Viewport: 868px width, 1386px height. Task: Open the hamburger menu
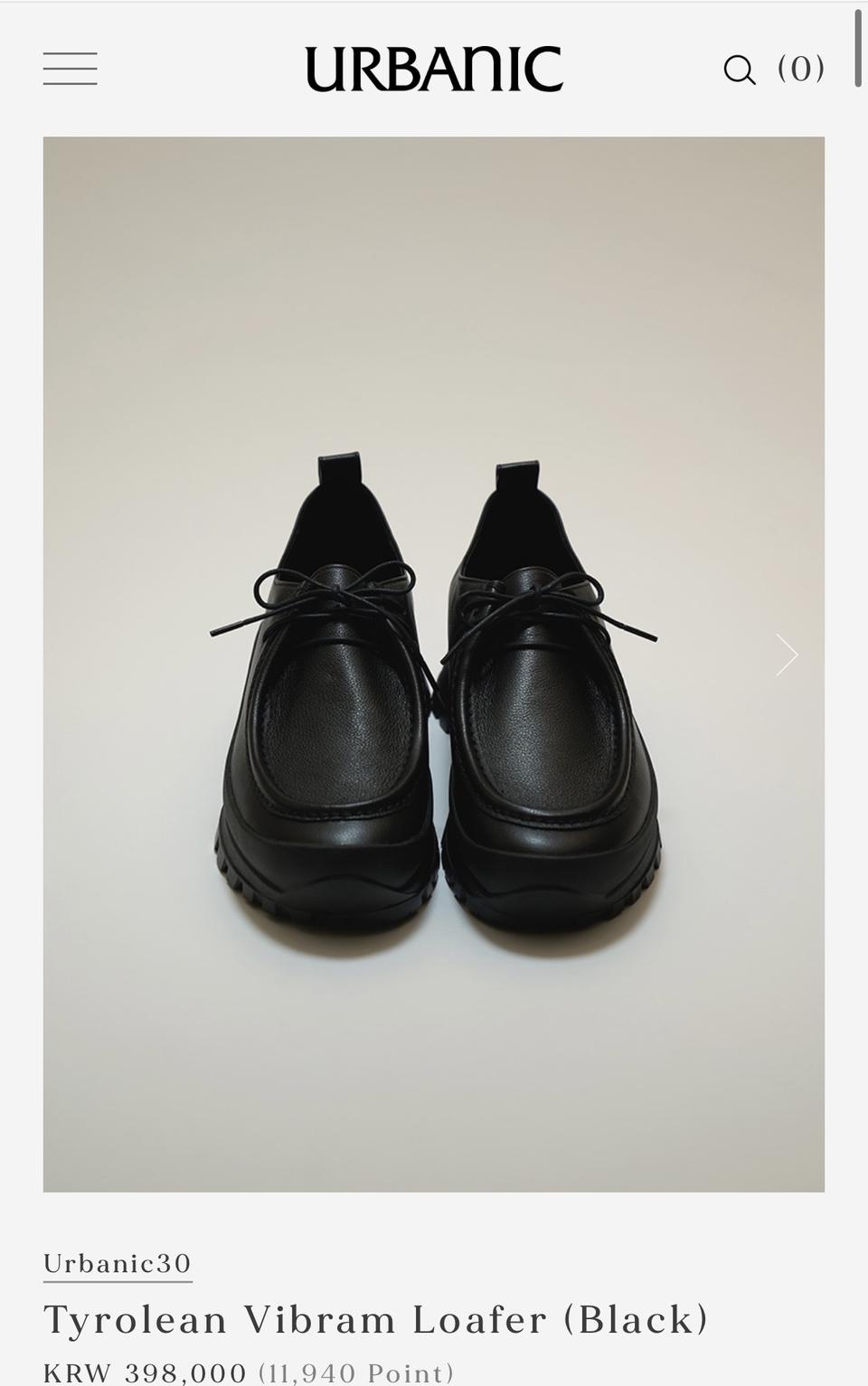click(70, 69)
